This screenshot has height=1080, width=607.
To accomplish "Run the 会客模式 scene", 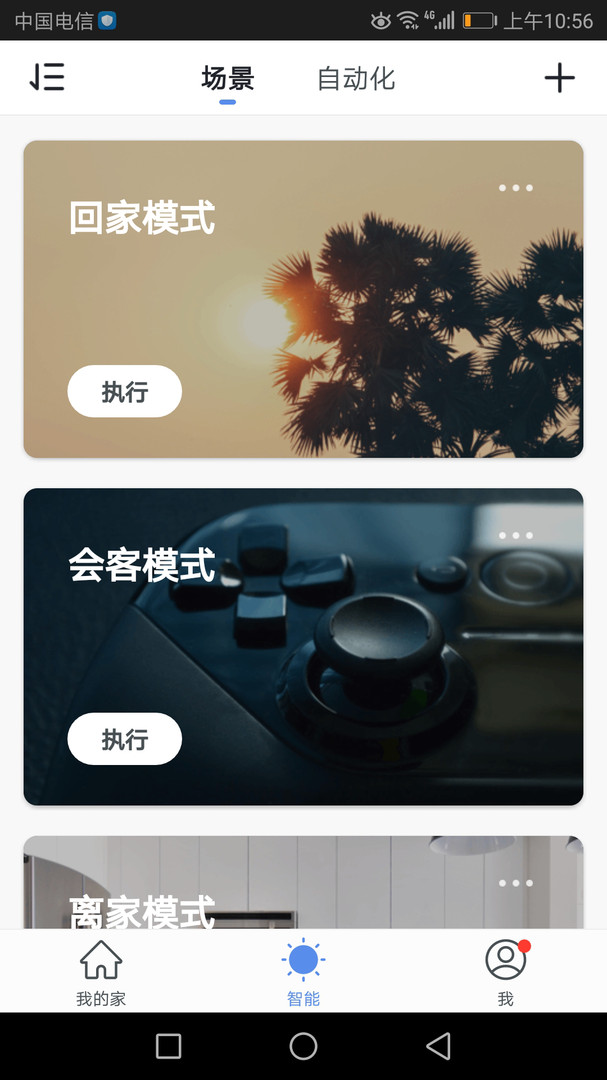I will pyautogui.click(x=124, y=739).
